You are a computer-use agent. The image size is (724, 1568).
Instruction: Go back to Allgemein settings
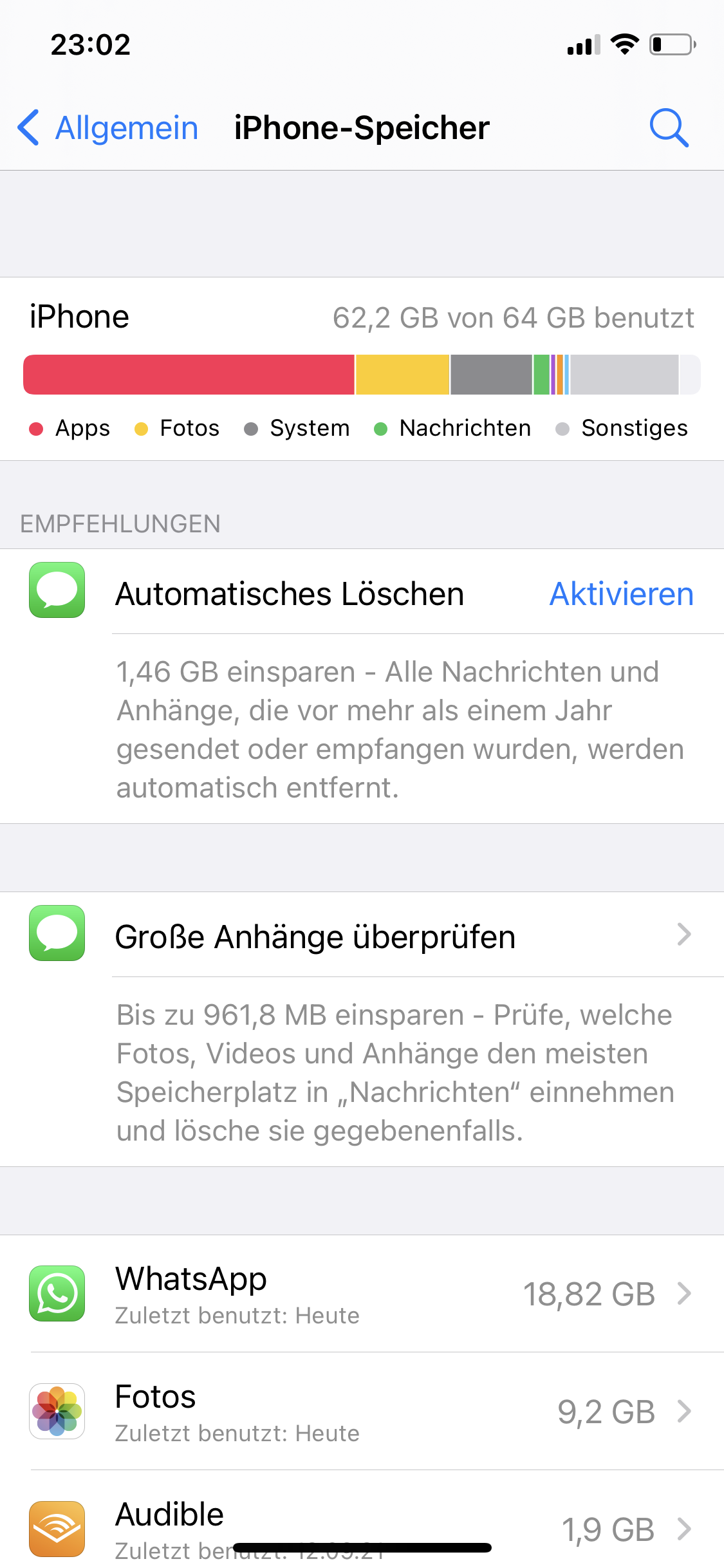tap(108, 127)
